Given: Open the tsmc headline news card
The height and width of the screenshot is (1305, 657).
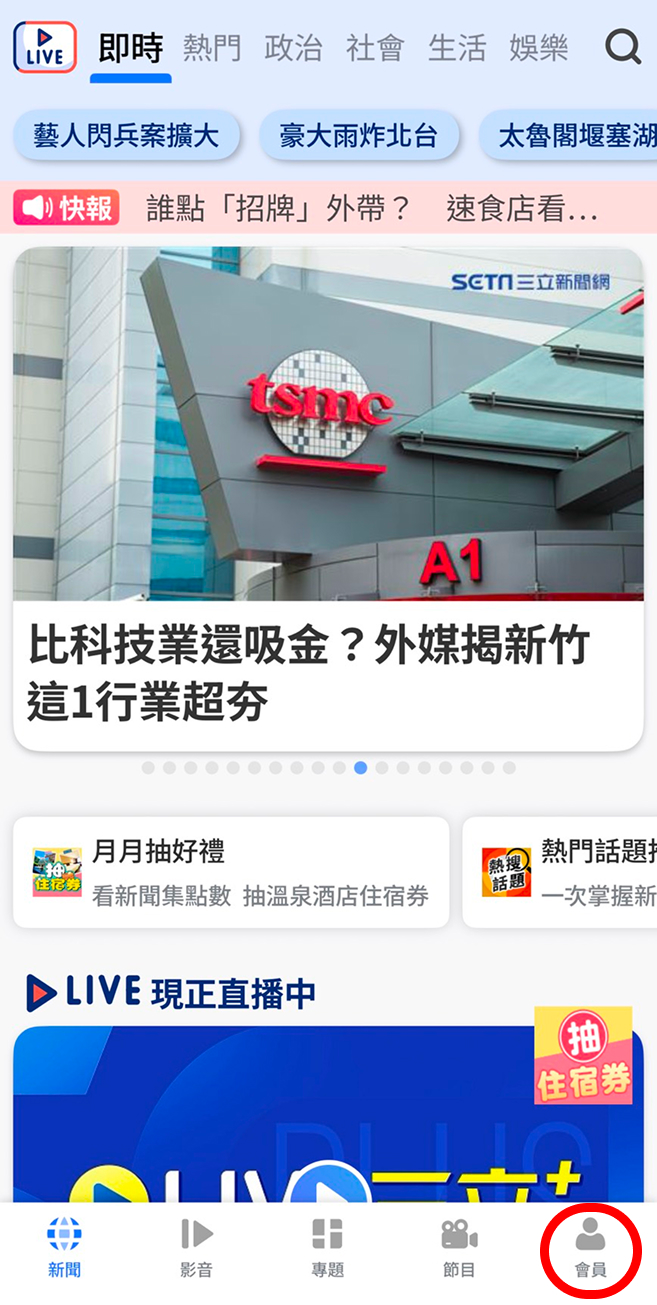Looking at the screenshot, I should [x=328, y=500].
